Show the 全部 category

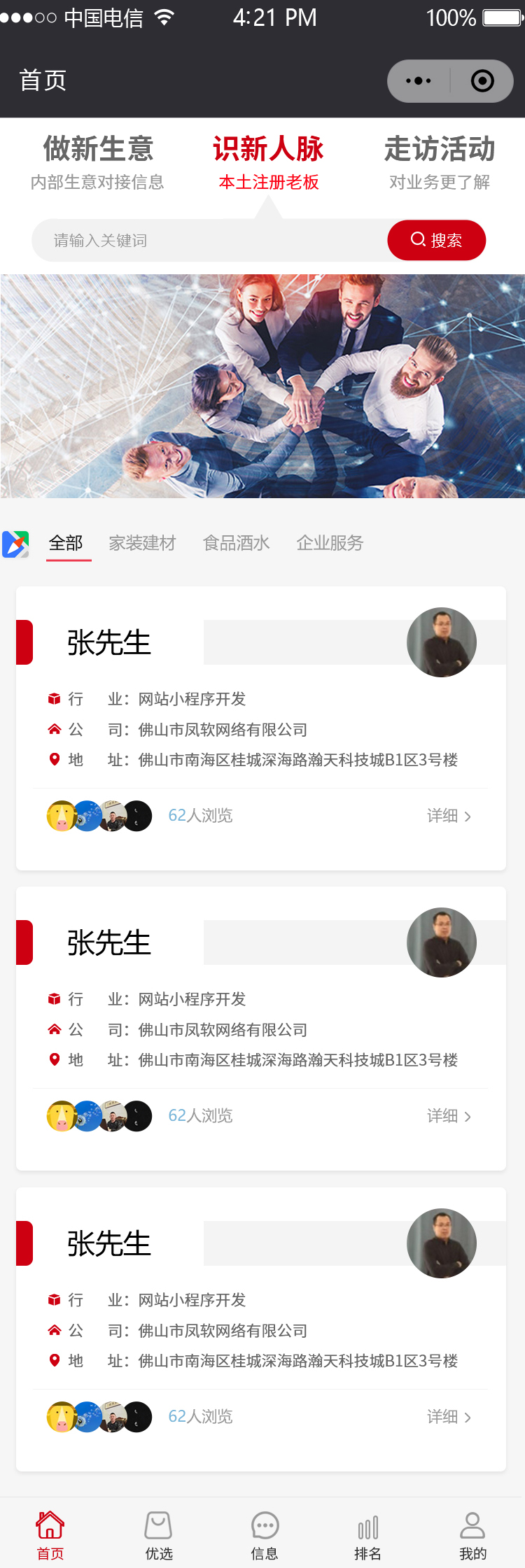coord(66,543)
